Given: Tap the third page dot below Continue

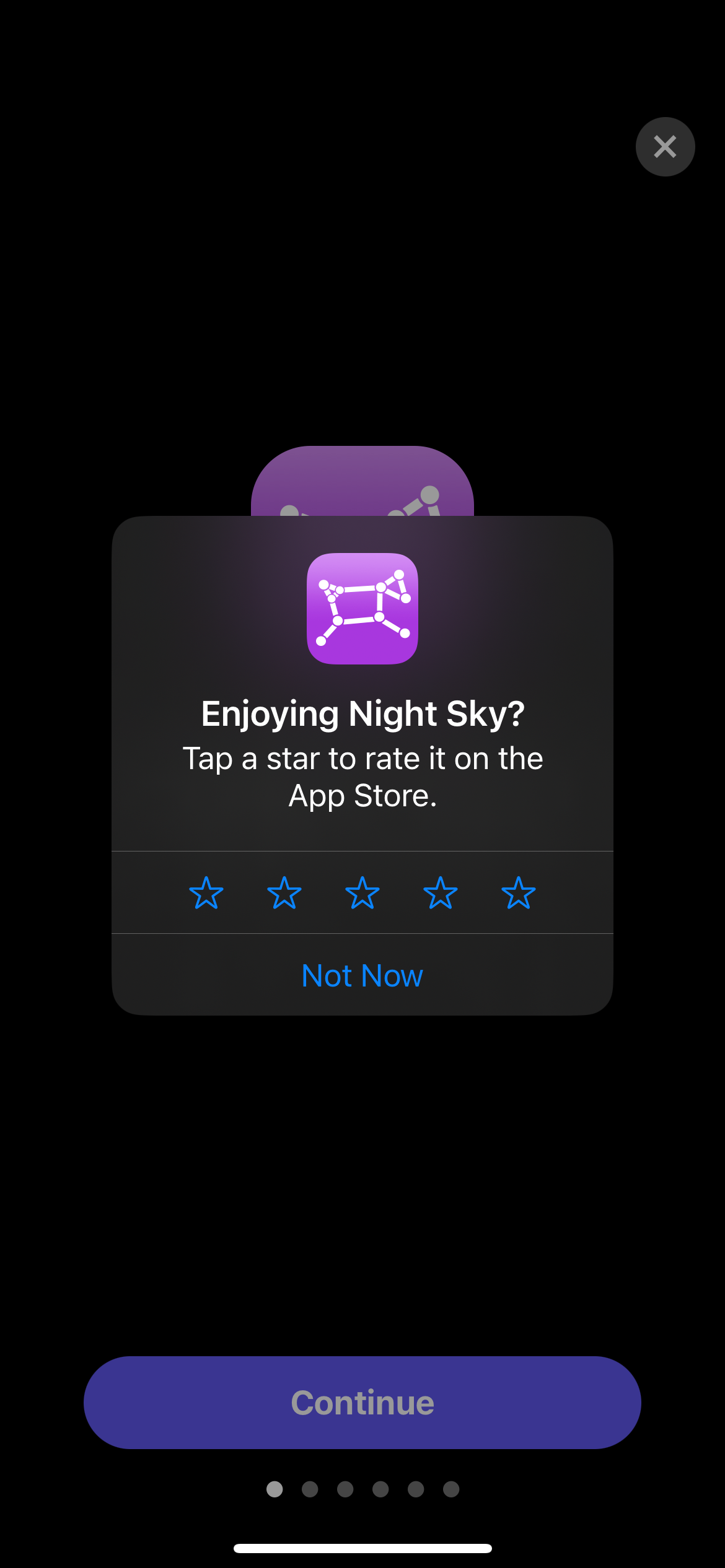Looking at the screenshot, I should pos(345,1490).
